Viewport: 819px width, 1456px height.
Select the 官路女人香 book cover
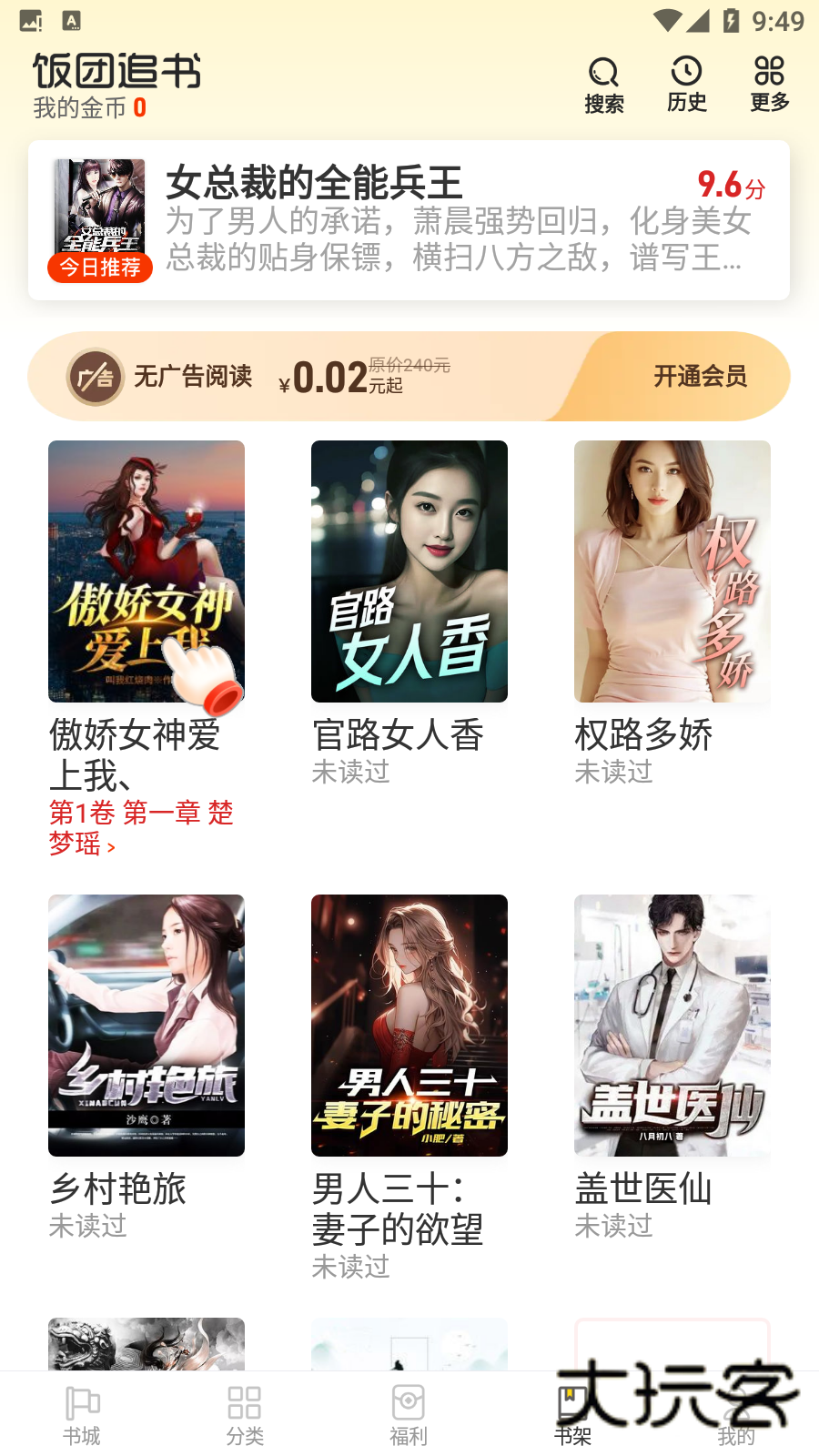tap(409, 571)
